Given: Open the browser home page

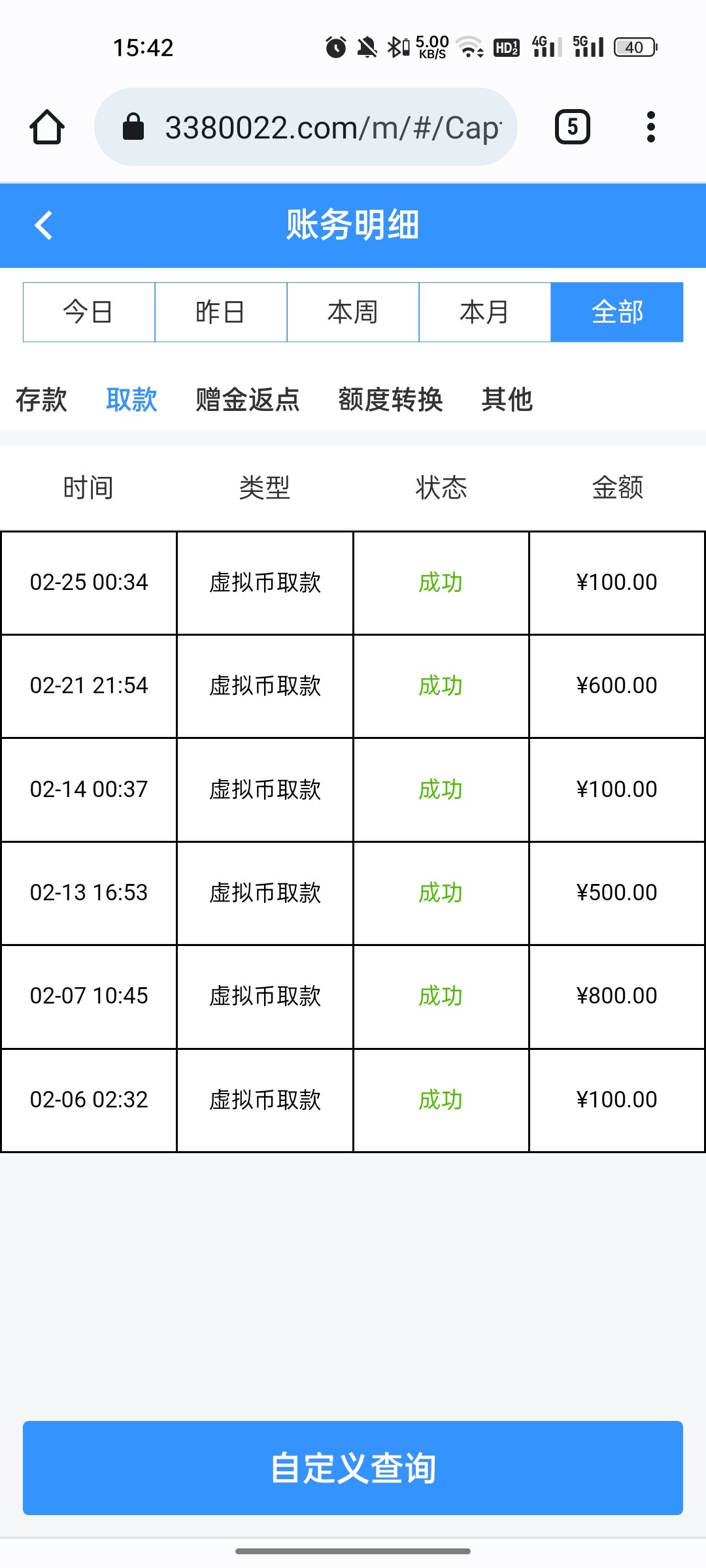Looking at the screenshot, I should 47,127.
